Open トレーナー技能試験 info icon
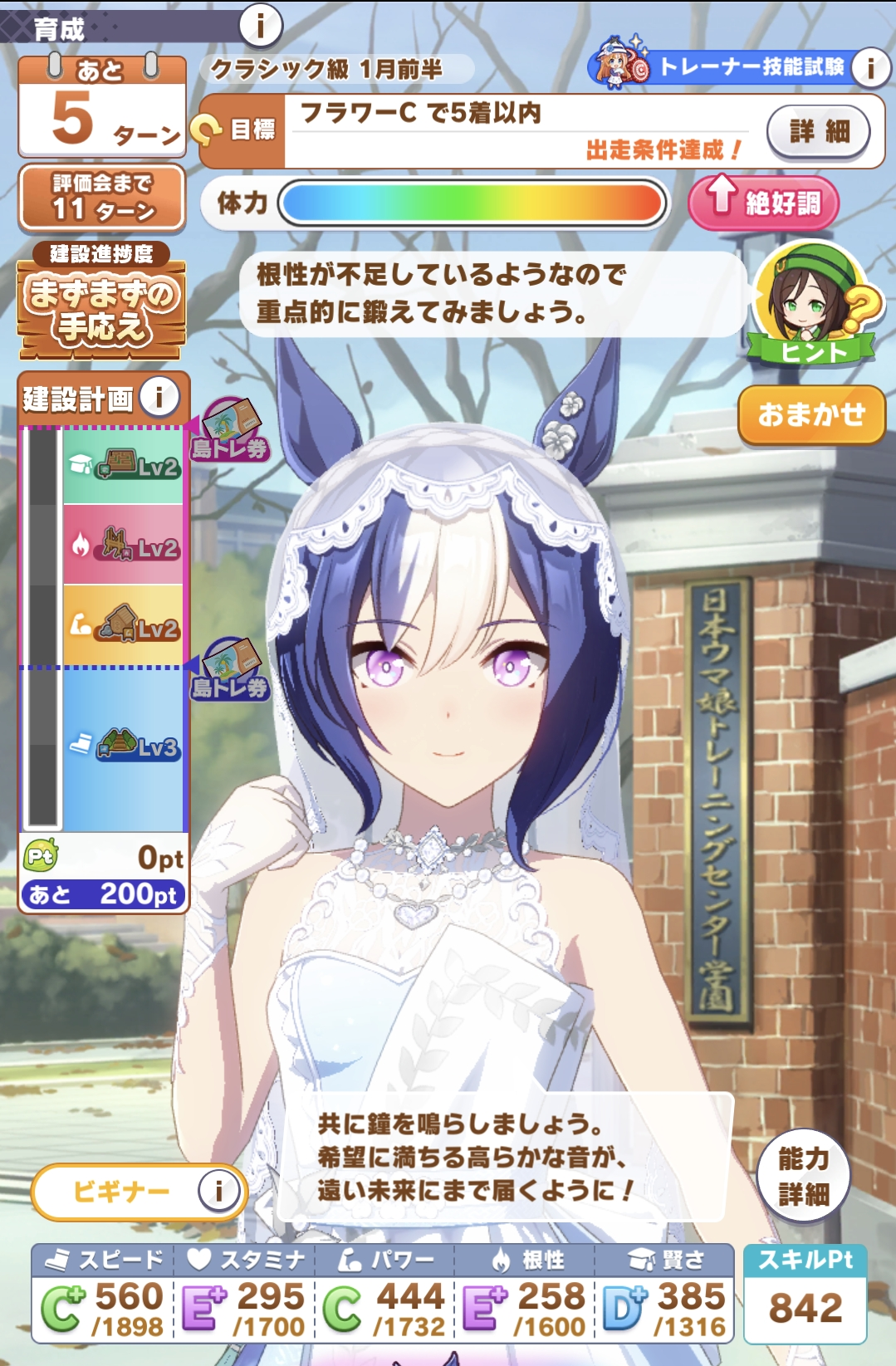 (x=869, y=67)
